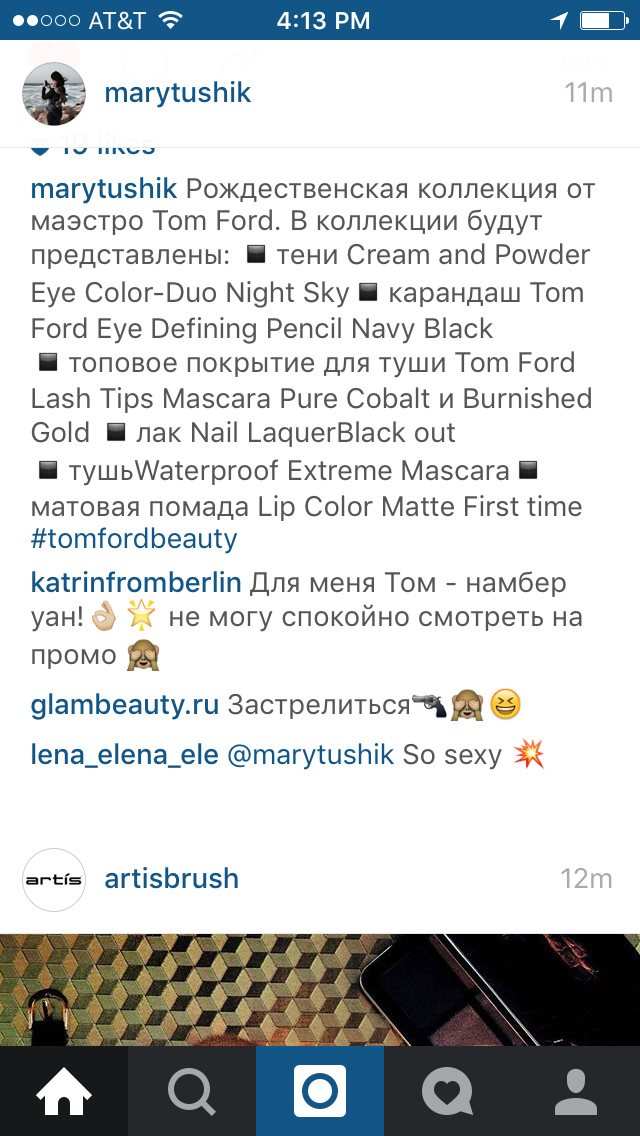This screenshot has height=1136, width=640.
Task: Open the Profile tab
Action: tap(575, 1091)
